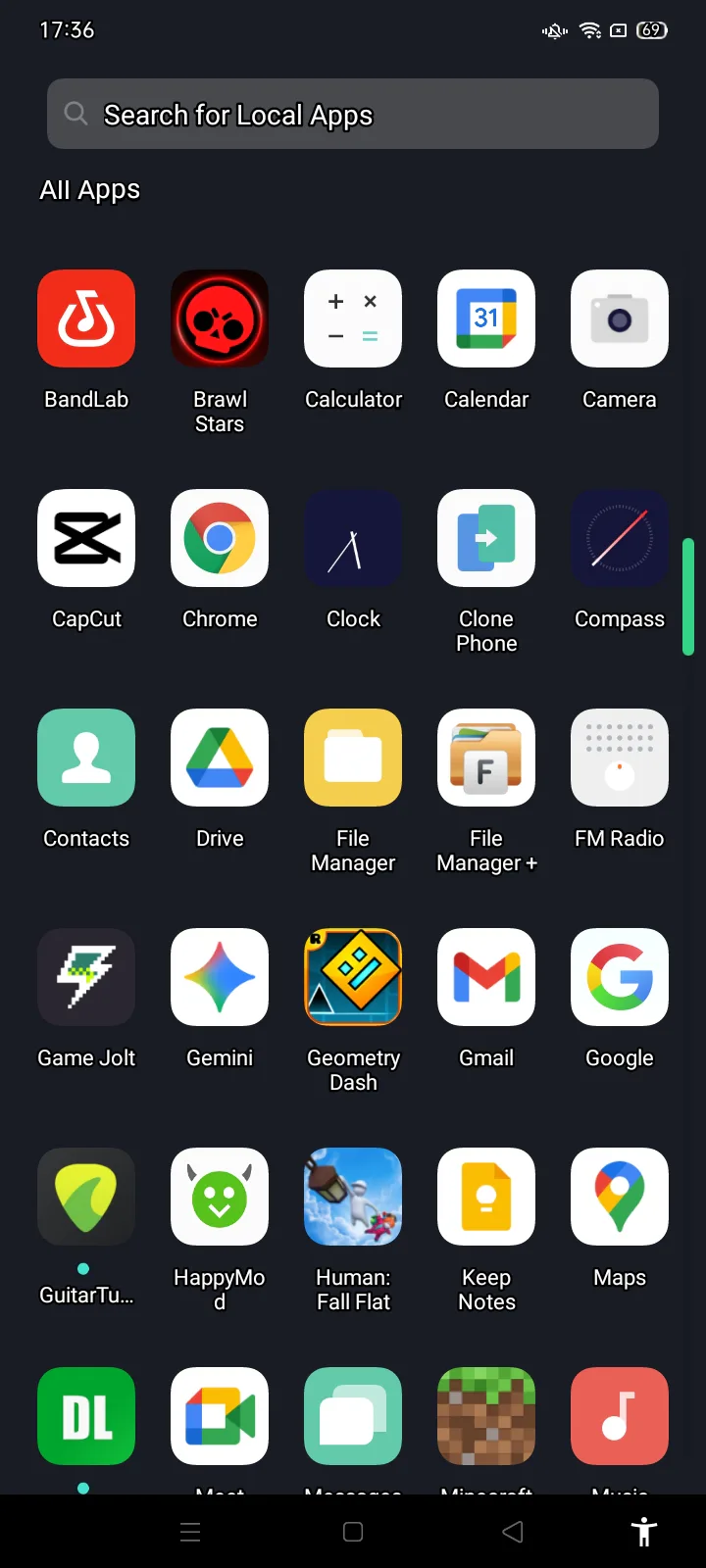Launch Google Drive

tap(220, 758)
